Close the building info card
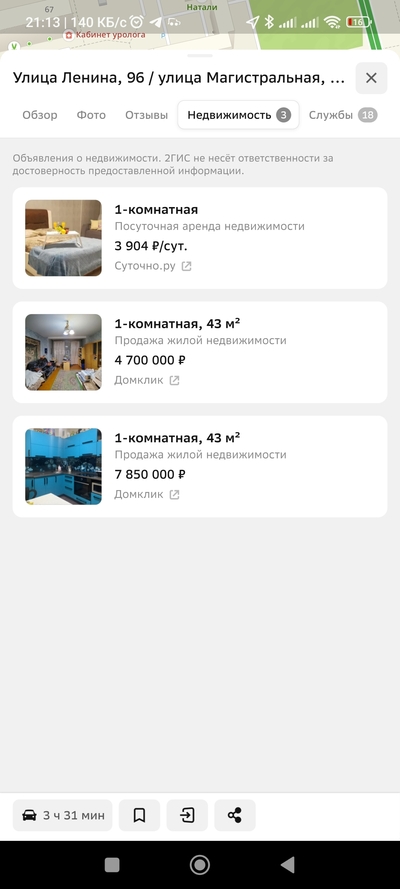 (371, 78)
